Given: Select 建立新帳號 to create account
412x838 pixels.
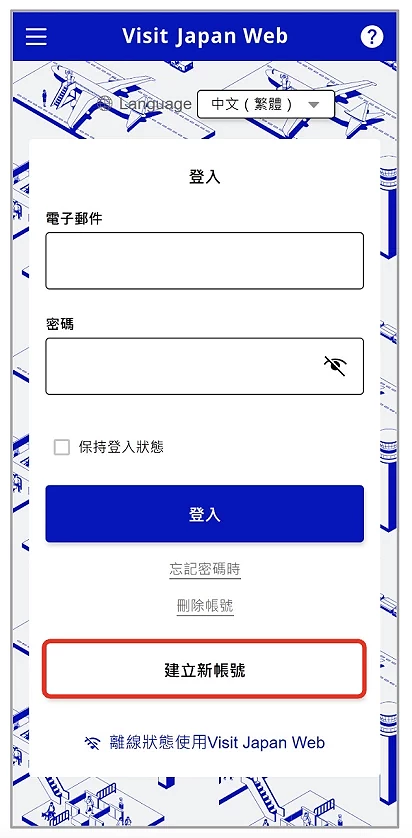Looking at the screenshot, I should pyautogui.click(x=205, y=670).
